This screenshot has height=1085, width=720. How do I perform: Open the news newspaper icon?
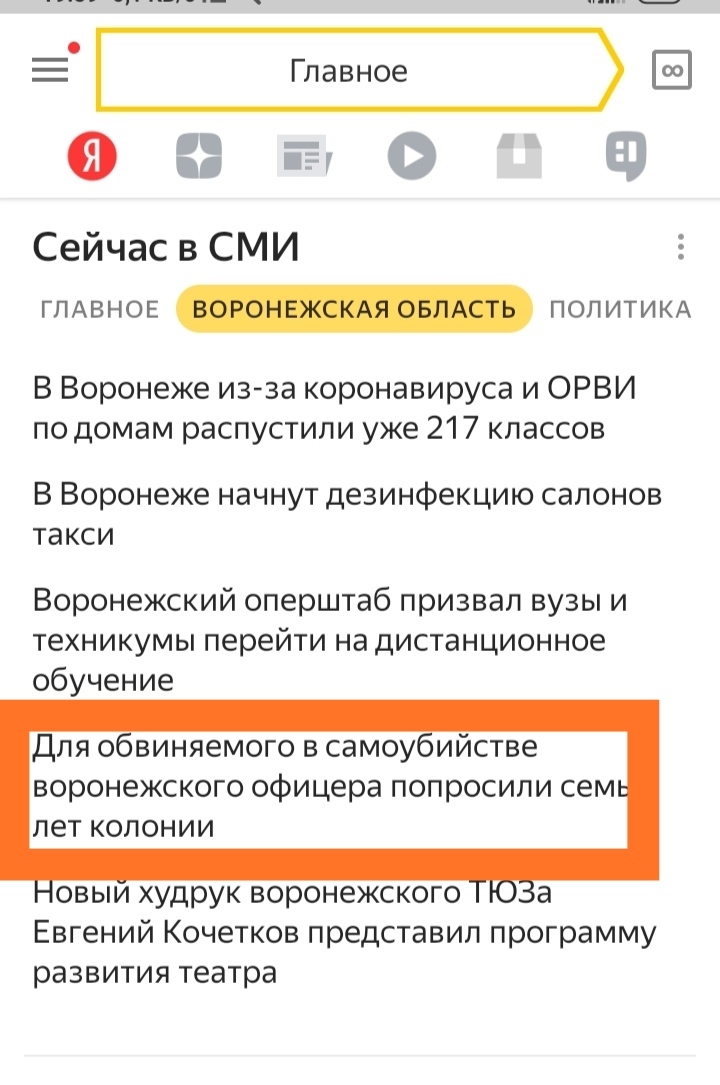305,156
